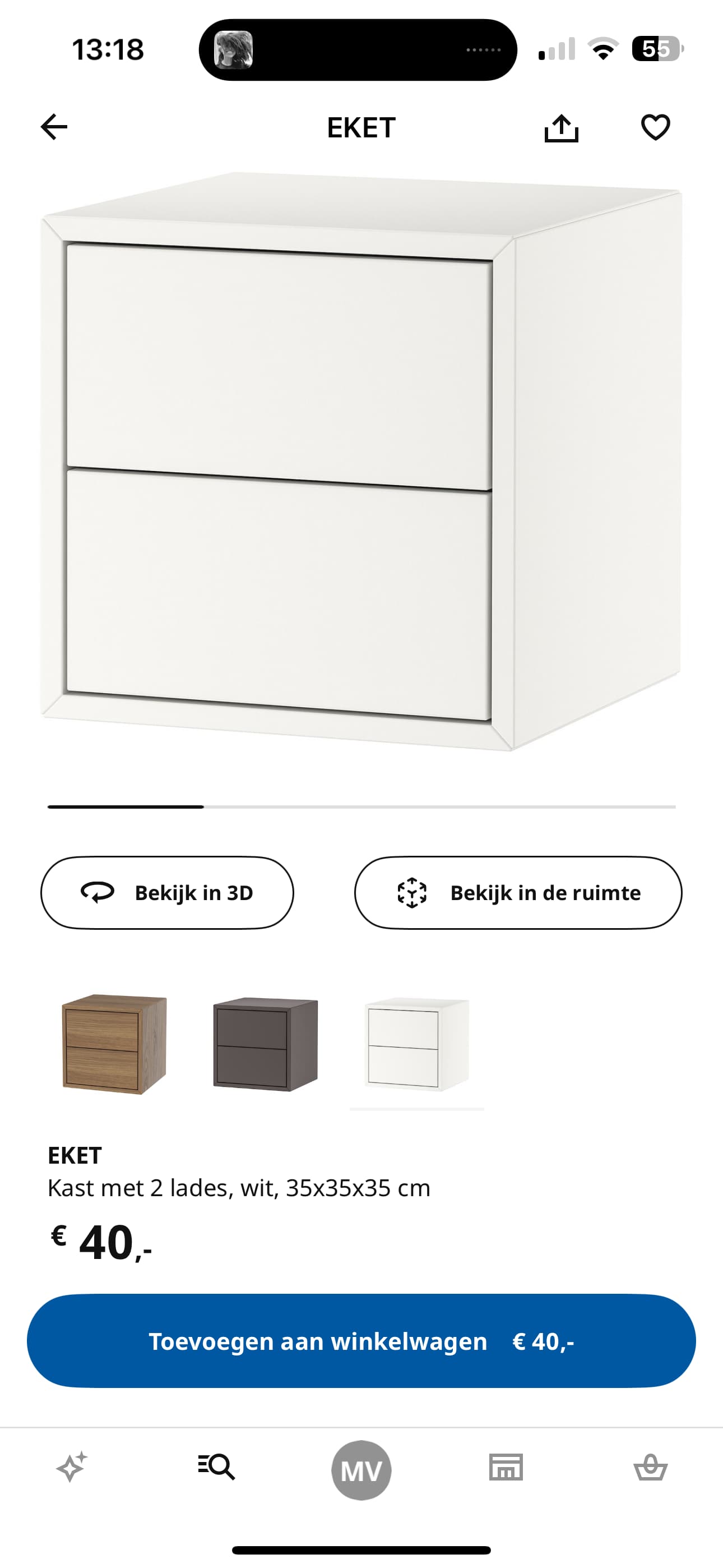This screenshot has width=723, height=1568.
Task: Open the main EKET product image
Action: (361, 462)
